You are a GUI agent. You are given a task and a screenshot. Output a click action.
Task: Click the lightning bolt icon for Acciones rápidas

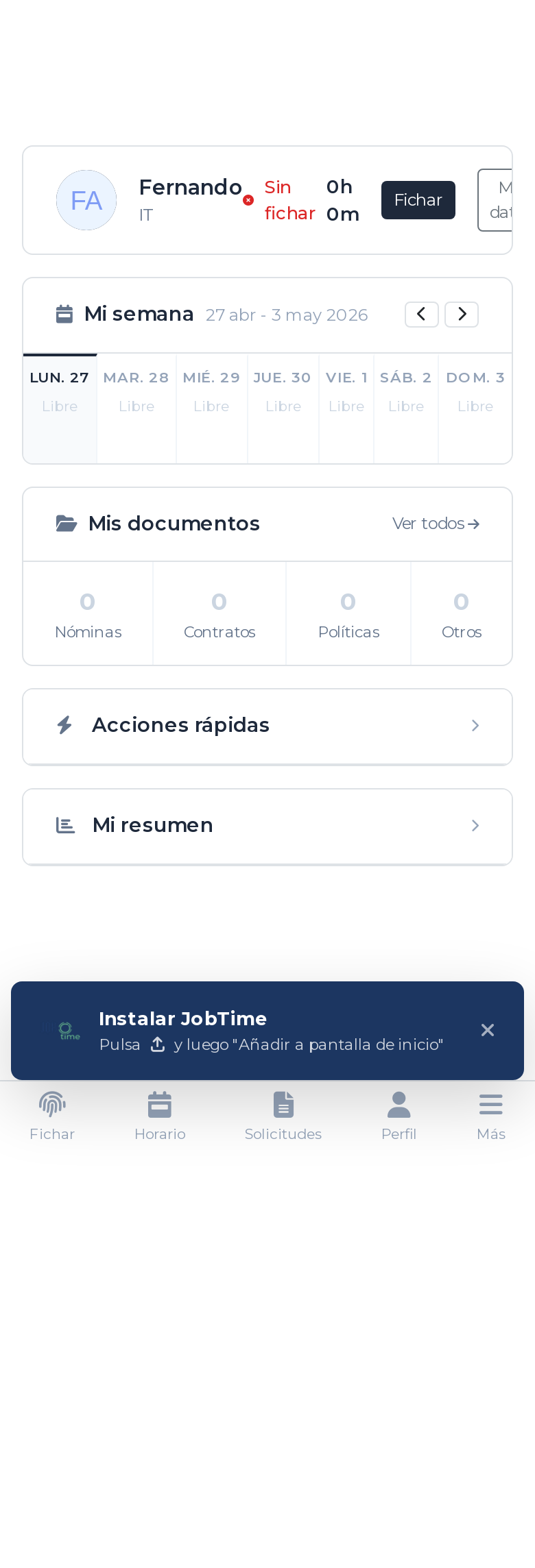click(64, 725)
